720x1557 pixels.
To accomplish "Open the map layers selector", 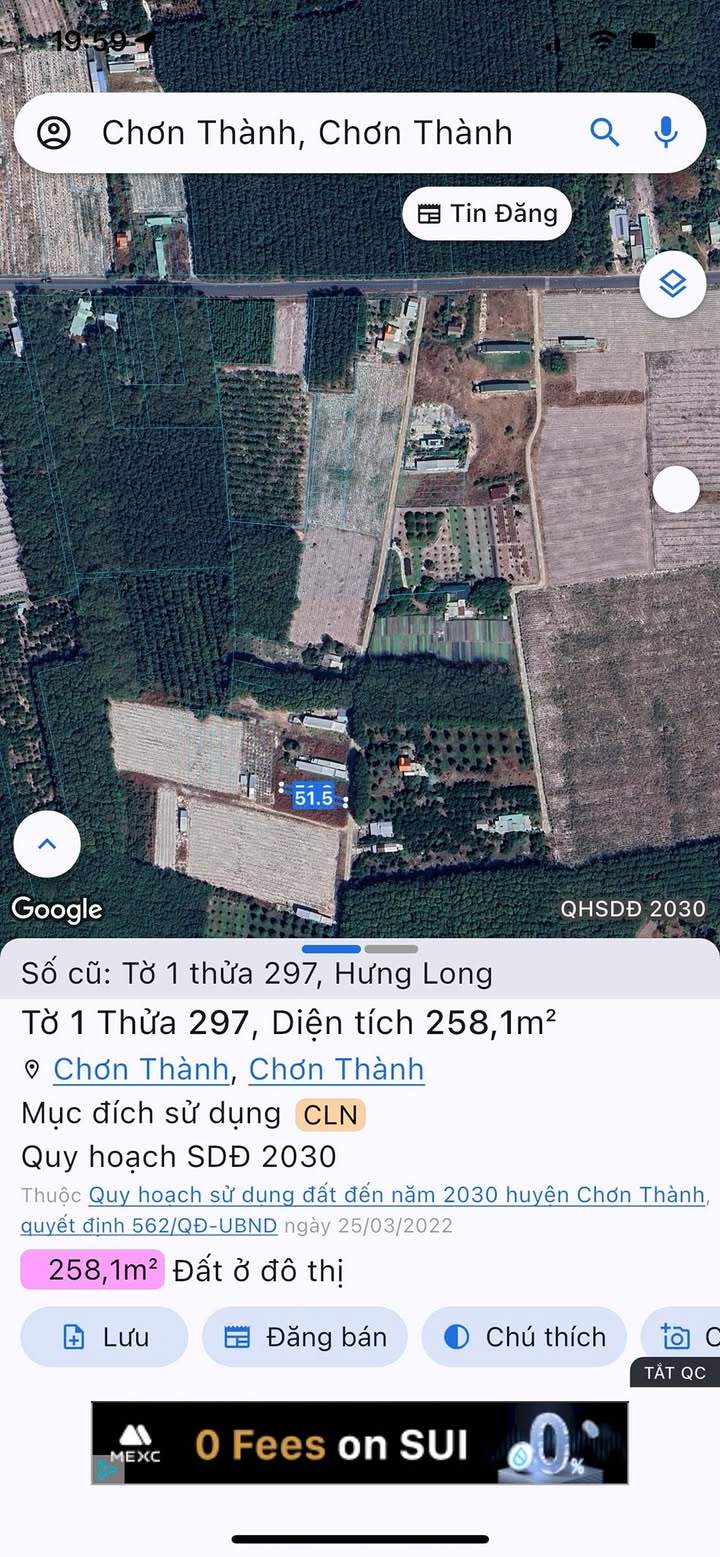I will coord(673,284).
